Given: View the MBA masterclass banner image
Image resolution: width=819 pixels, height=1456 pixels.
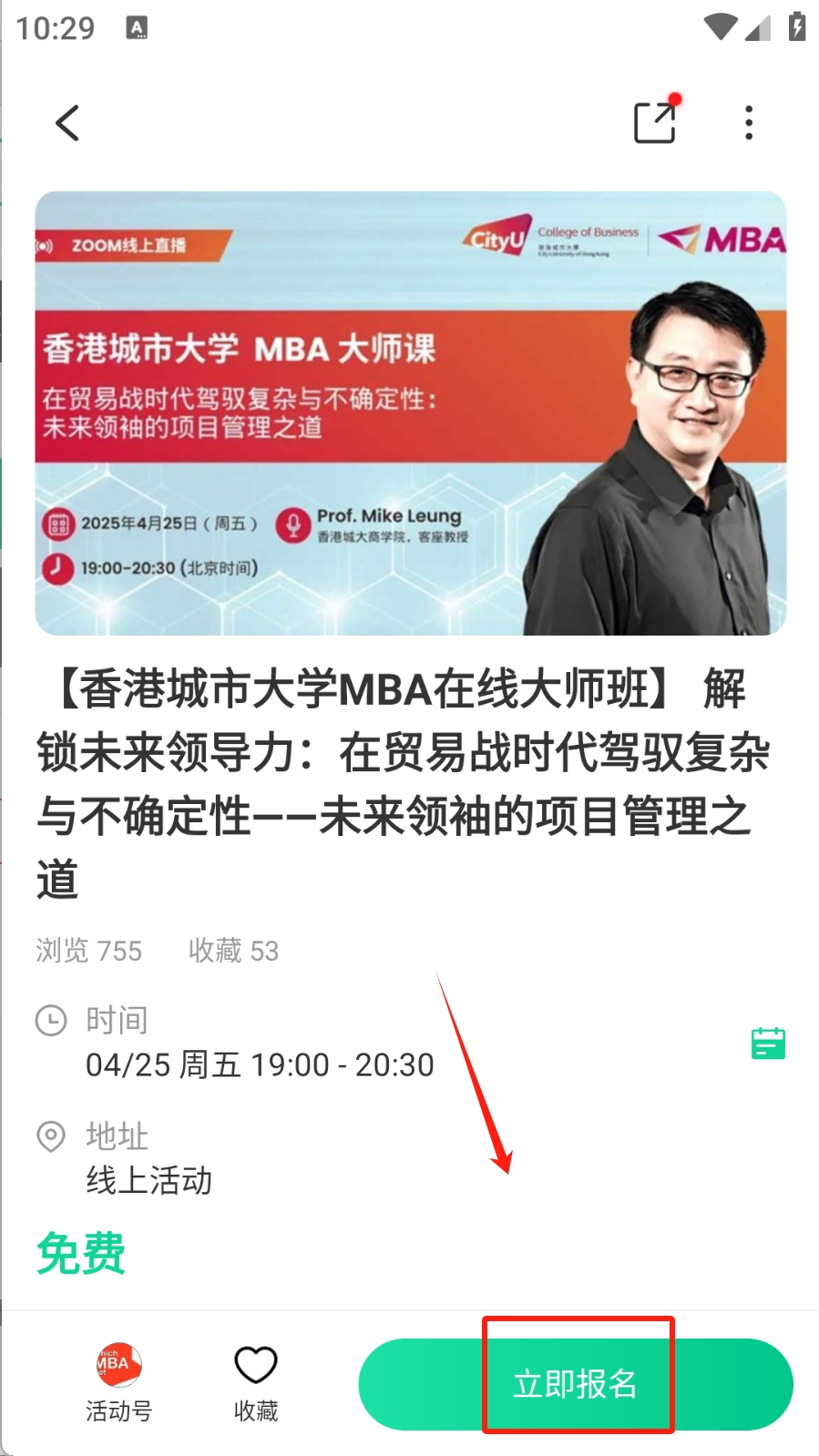Looking at the screenshot, I should point(410,413).
